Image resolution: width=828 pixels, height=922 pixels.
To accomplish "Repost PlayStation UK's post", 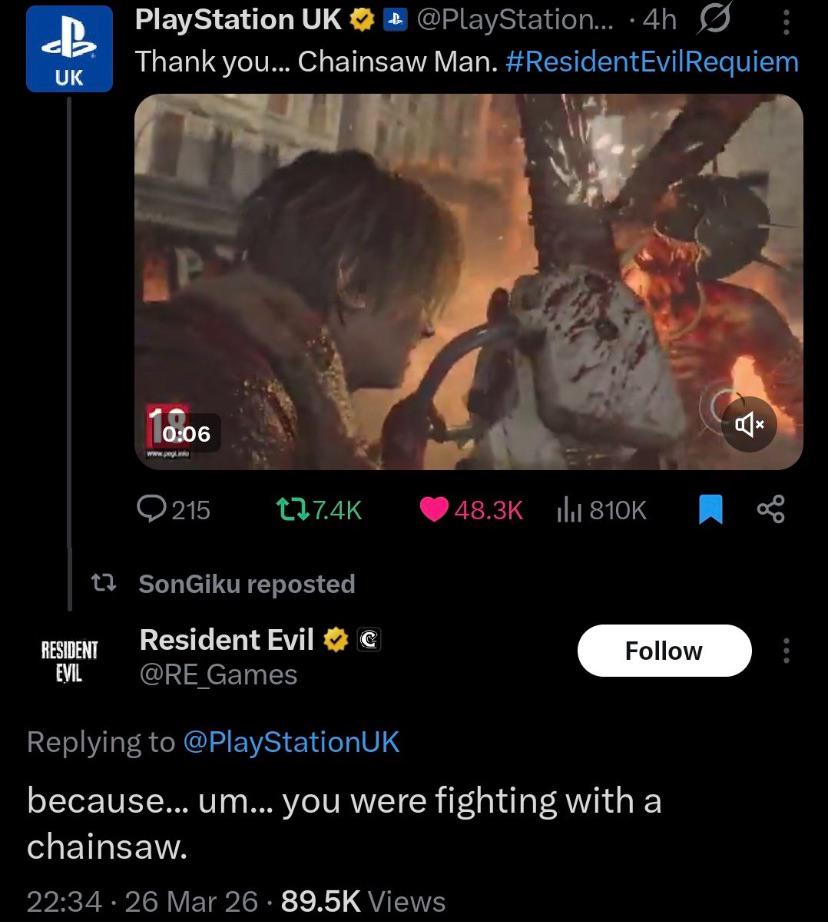I will click(x=291, y=510).
